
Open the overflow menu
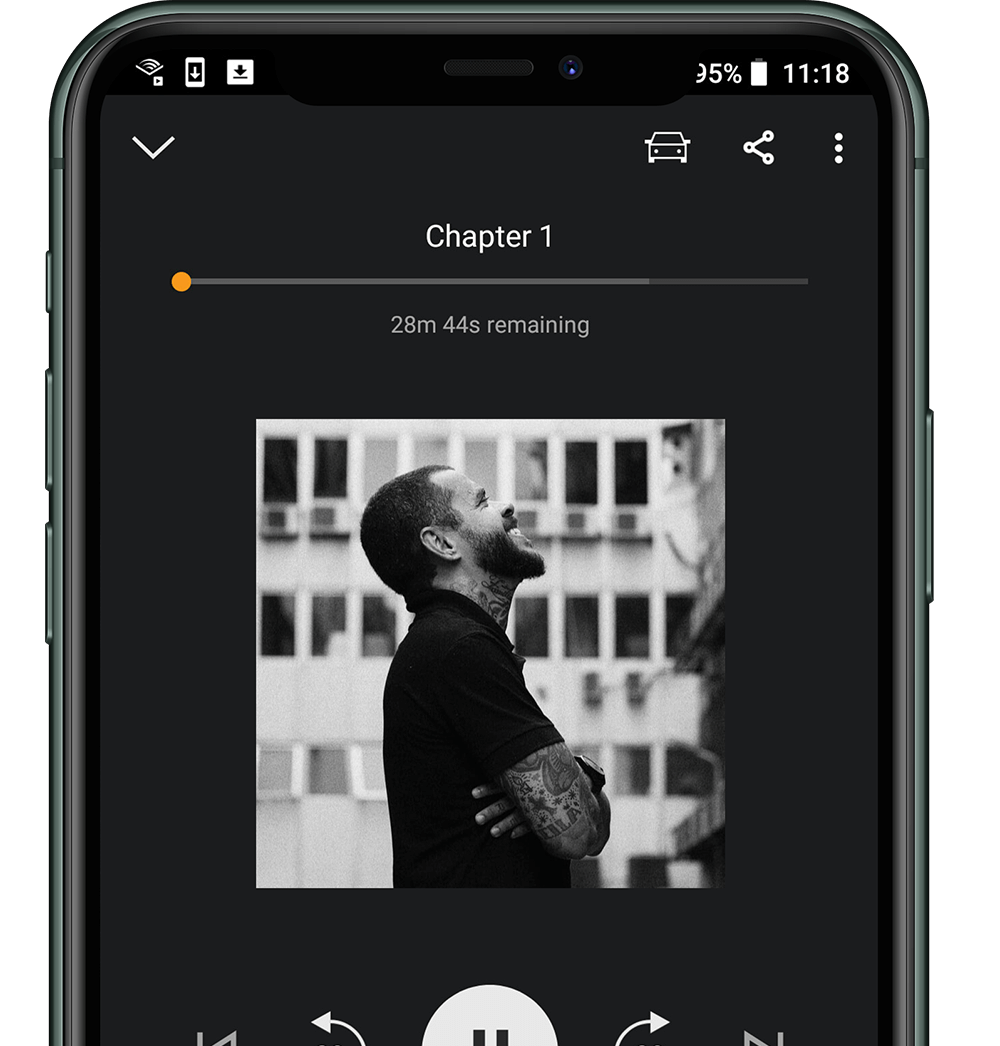(838, 148)
